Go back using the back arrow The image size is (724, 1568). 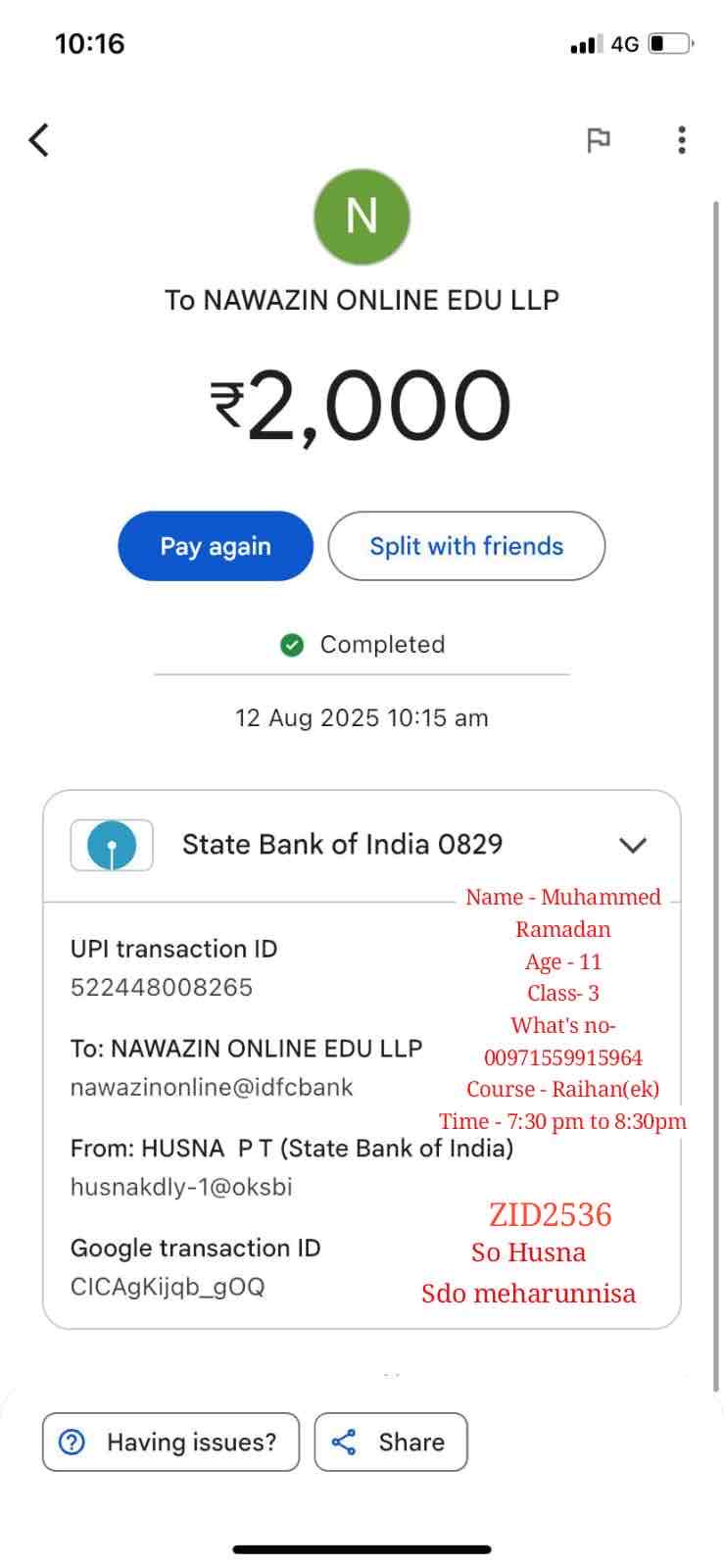[39, 140]
